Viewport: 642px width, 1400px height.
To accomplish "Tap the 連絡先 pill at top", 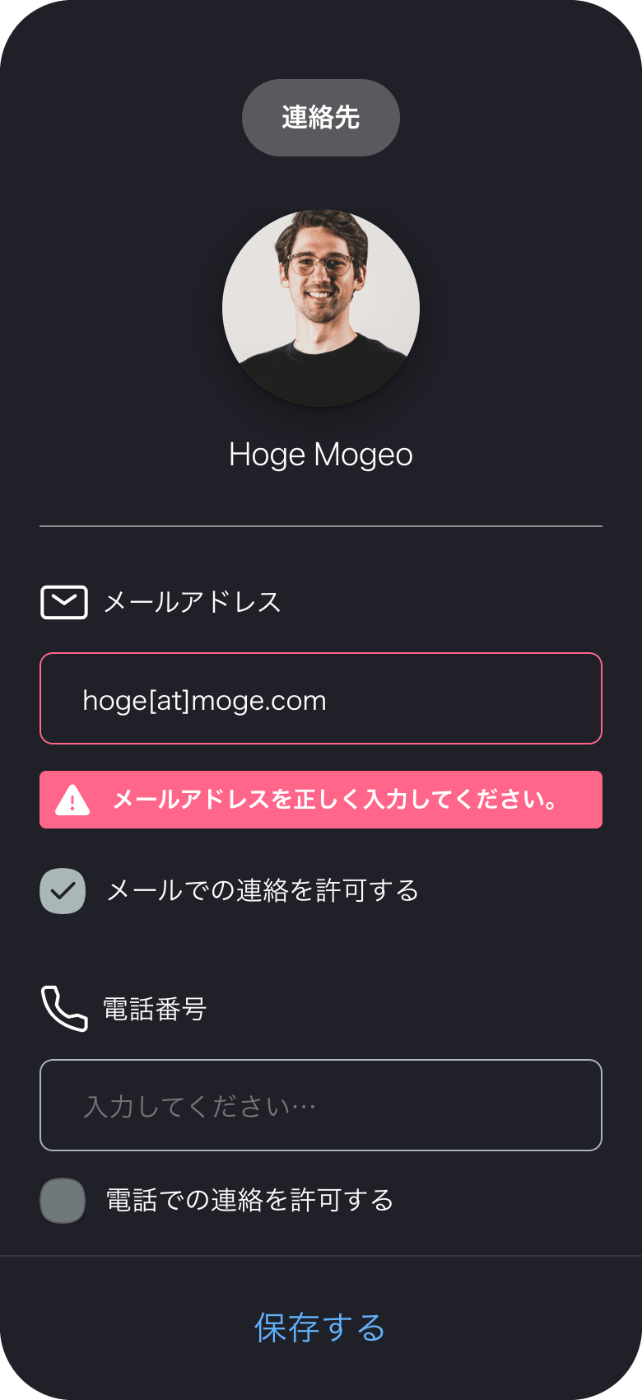I will pyautogui.click(x=320, y=118).
